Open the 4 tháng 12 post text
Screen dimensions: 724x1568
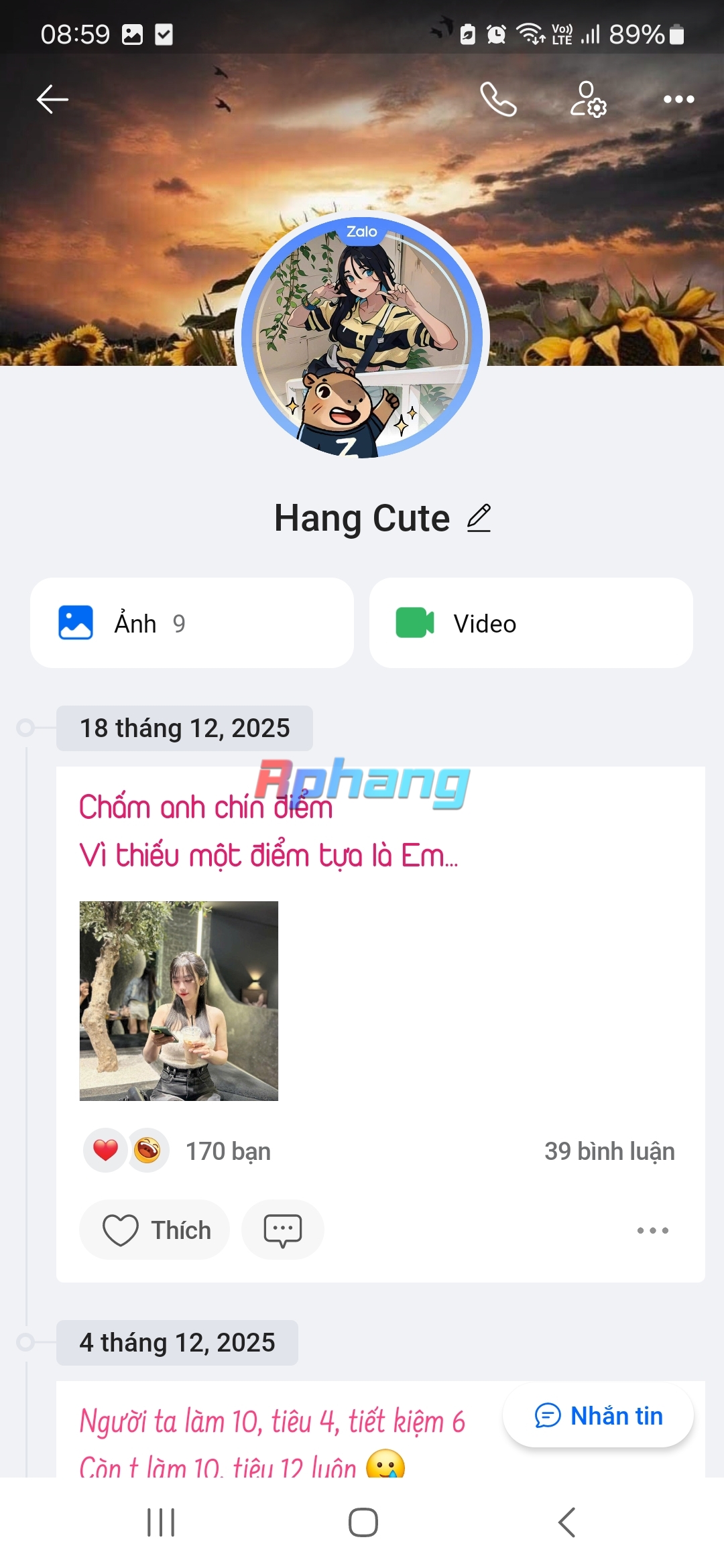click(272, 1441)
